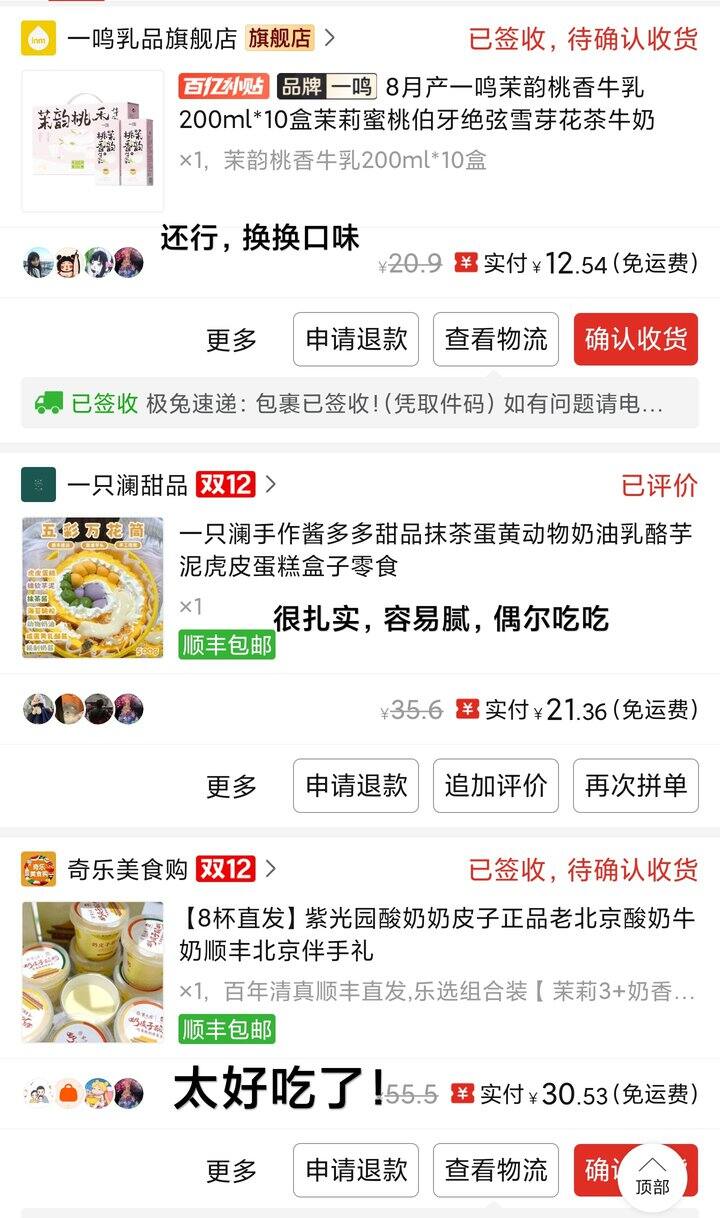Open the 虎皮蛋糕盒子 product image
Image resolution: width=720 pixels, height=1218 pixels.
pos(92,587)
